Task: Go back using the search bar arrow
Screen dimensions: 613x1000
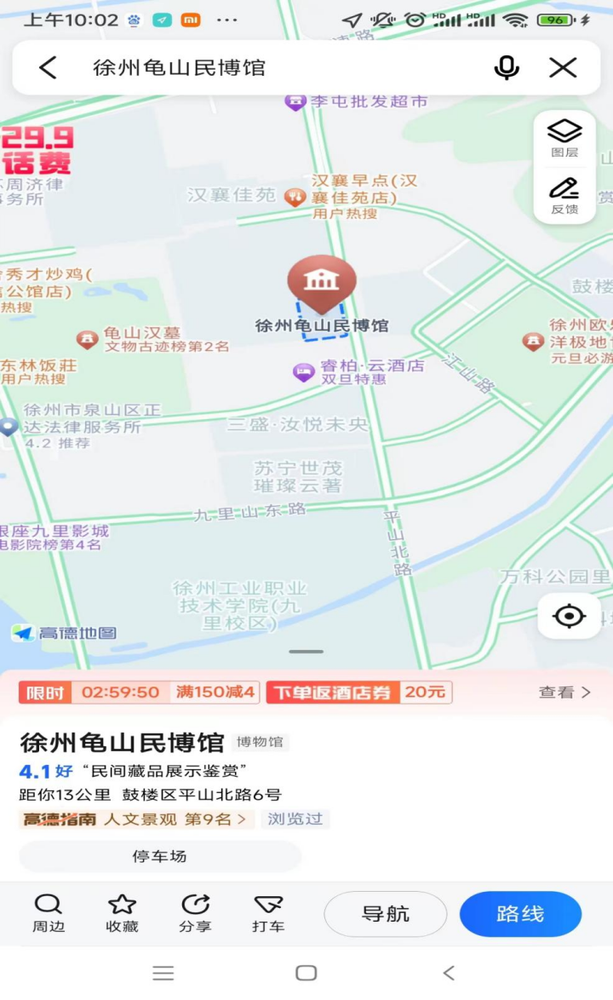Action: click(x=48, y=68)
